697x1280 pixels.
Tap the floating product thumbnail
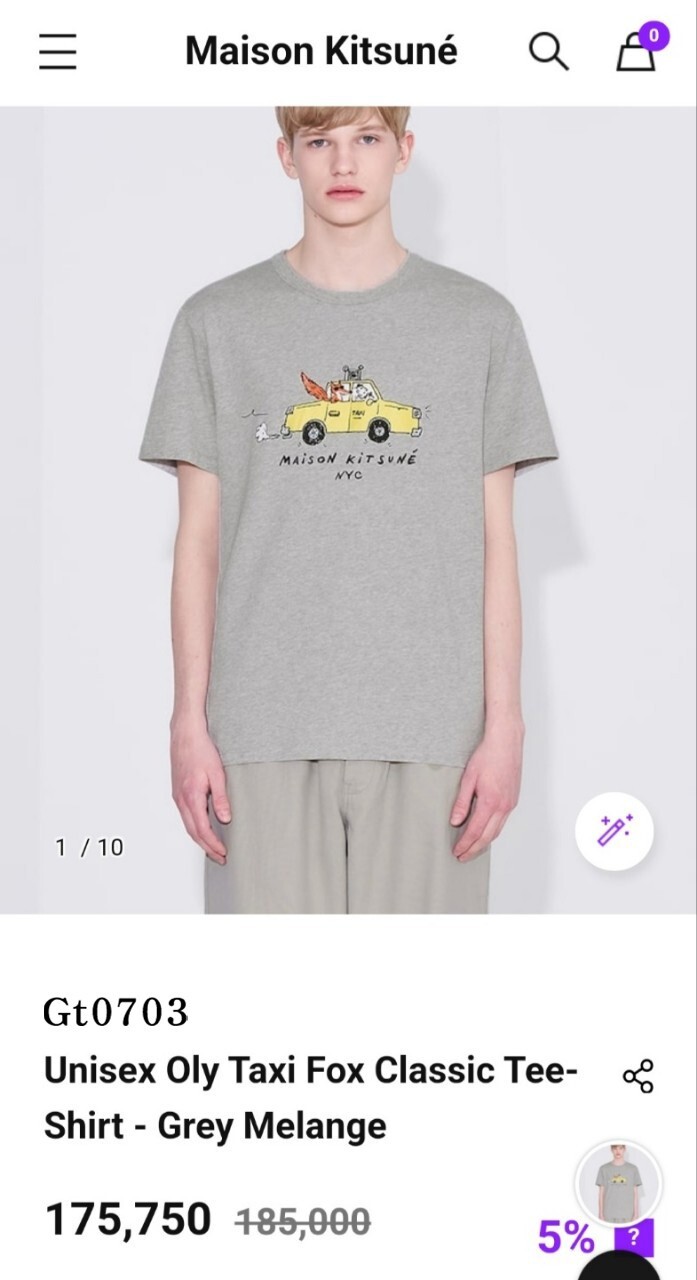click(618, 1183)
